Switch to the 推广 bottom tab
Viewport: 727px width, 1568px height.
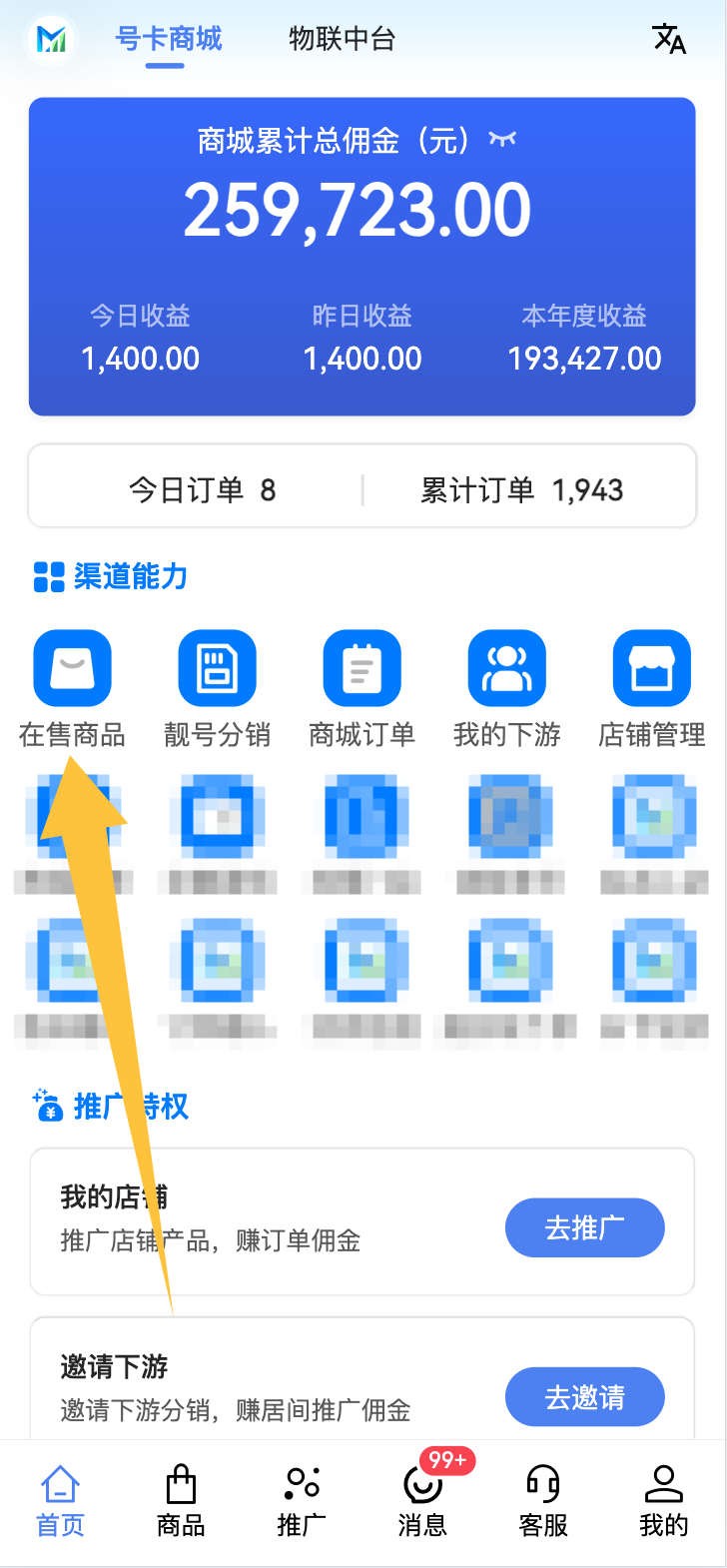coord(302,1500)
